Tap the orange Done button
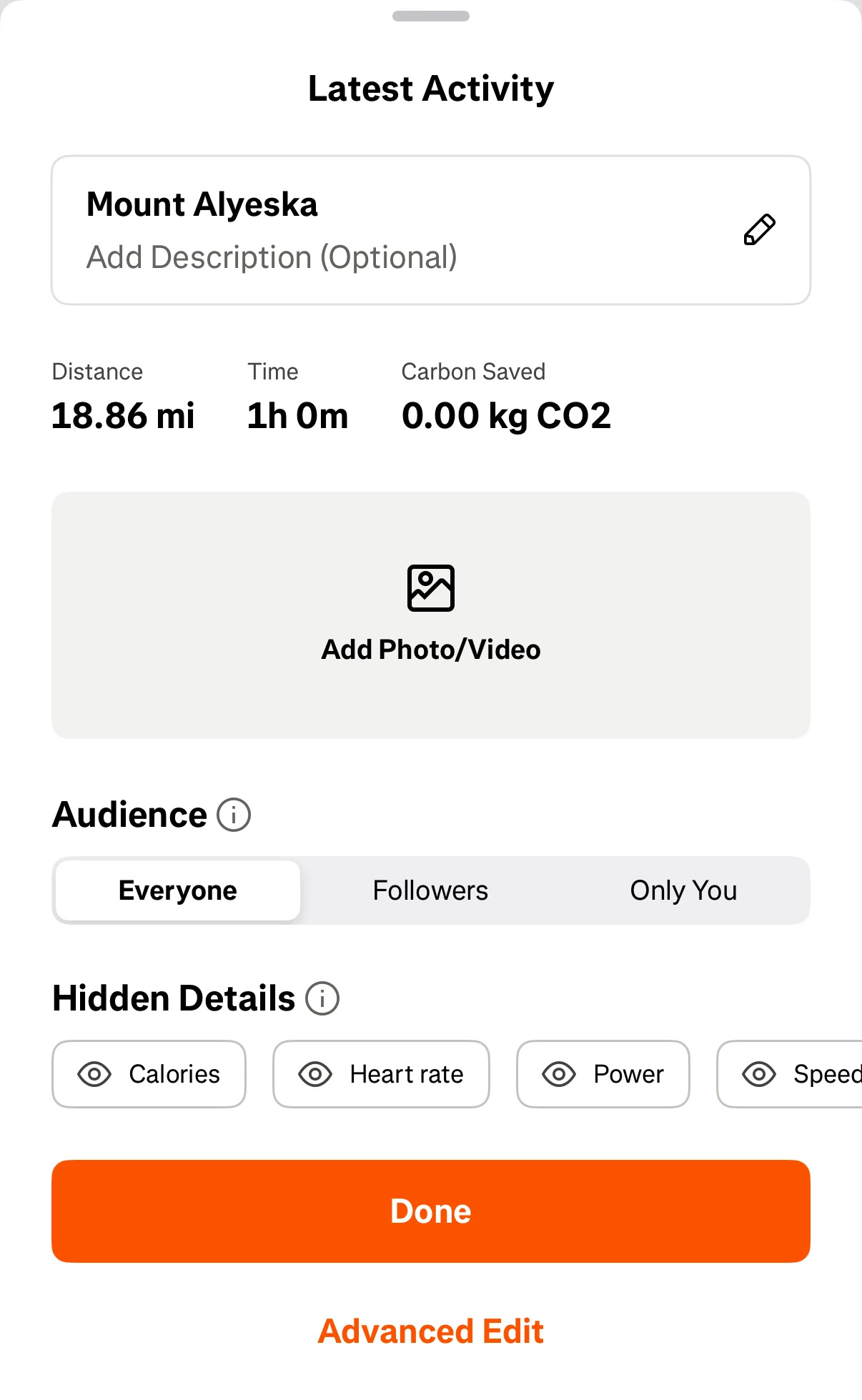 [431, 1211]
